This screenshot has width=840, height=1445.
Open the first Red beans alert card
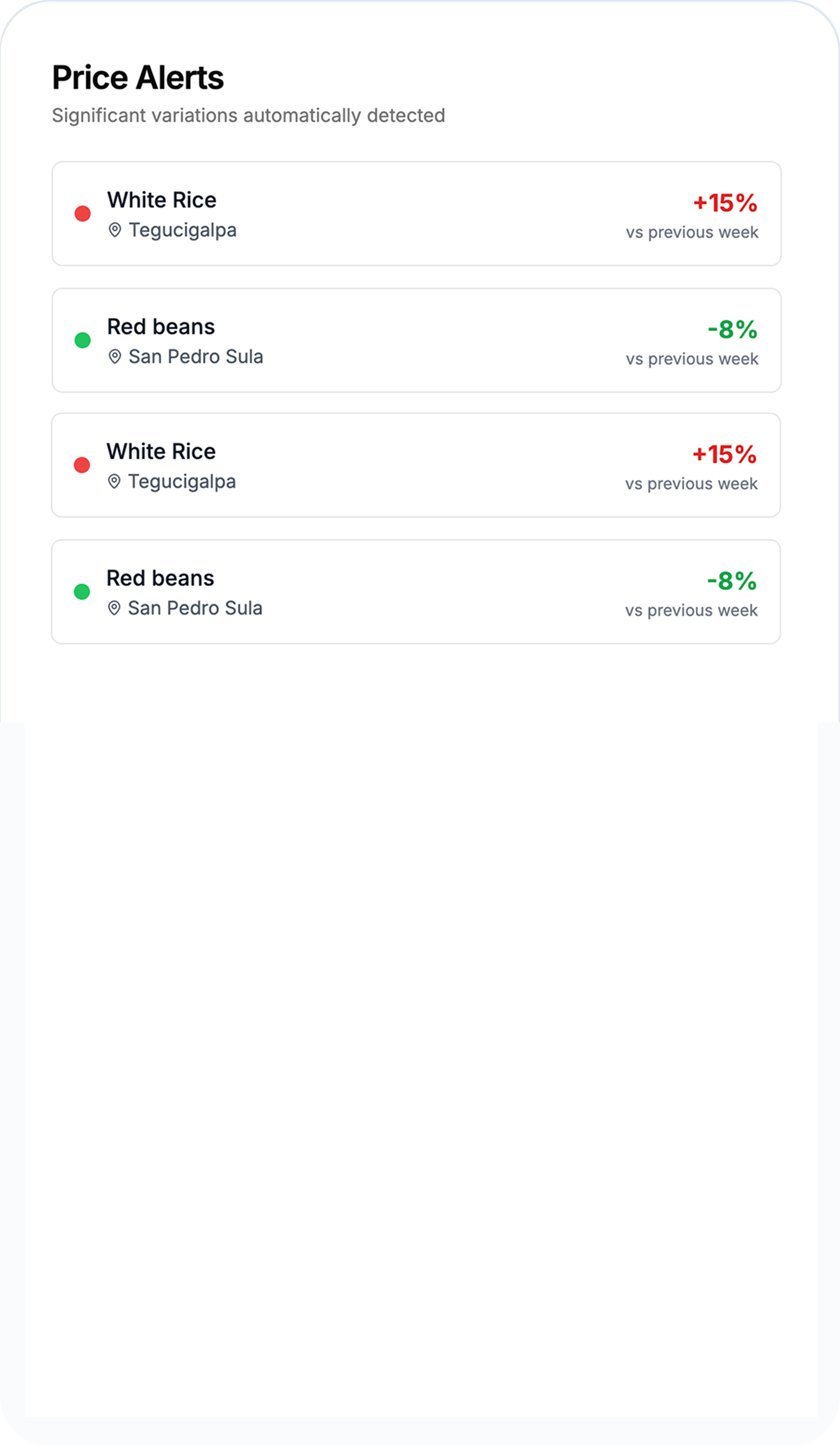tap(416, 341)
